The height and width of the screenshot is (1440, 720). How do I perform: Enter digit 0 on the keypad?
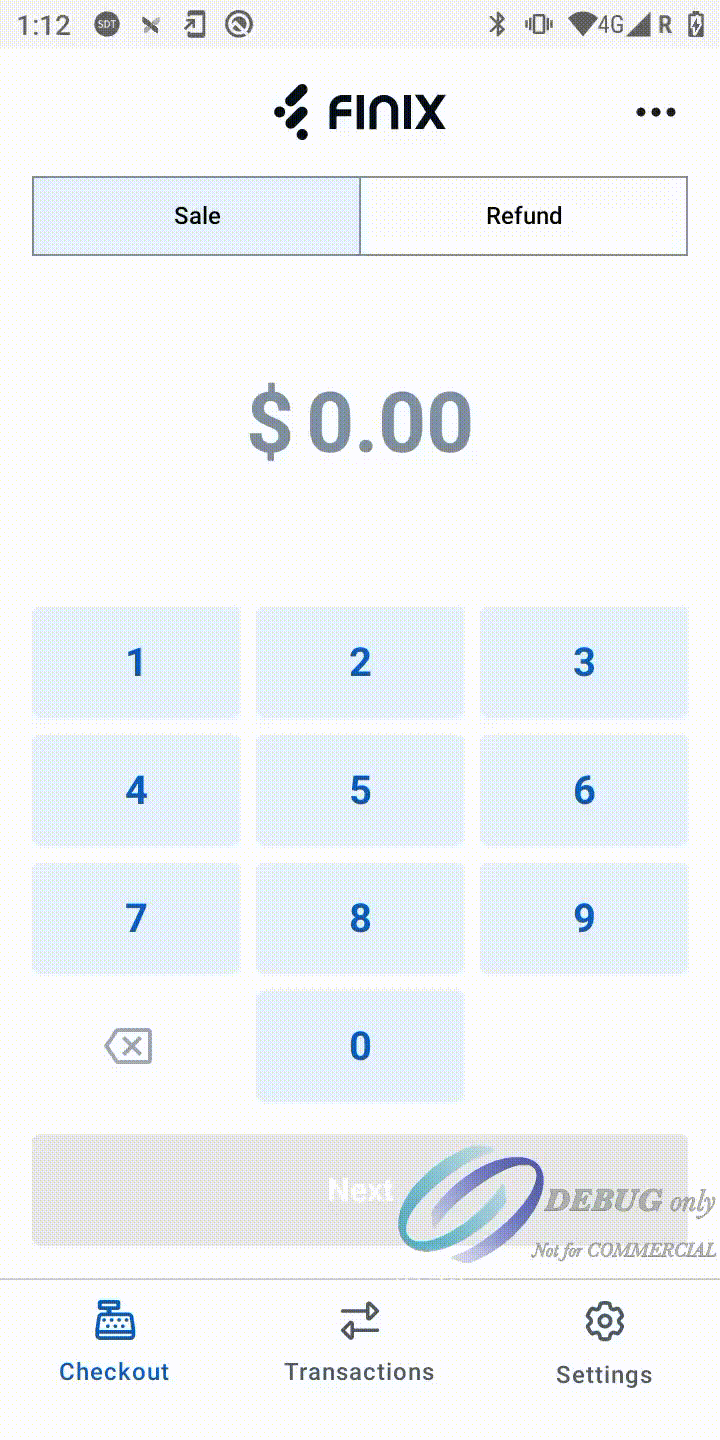click(360, 1046)
